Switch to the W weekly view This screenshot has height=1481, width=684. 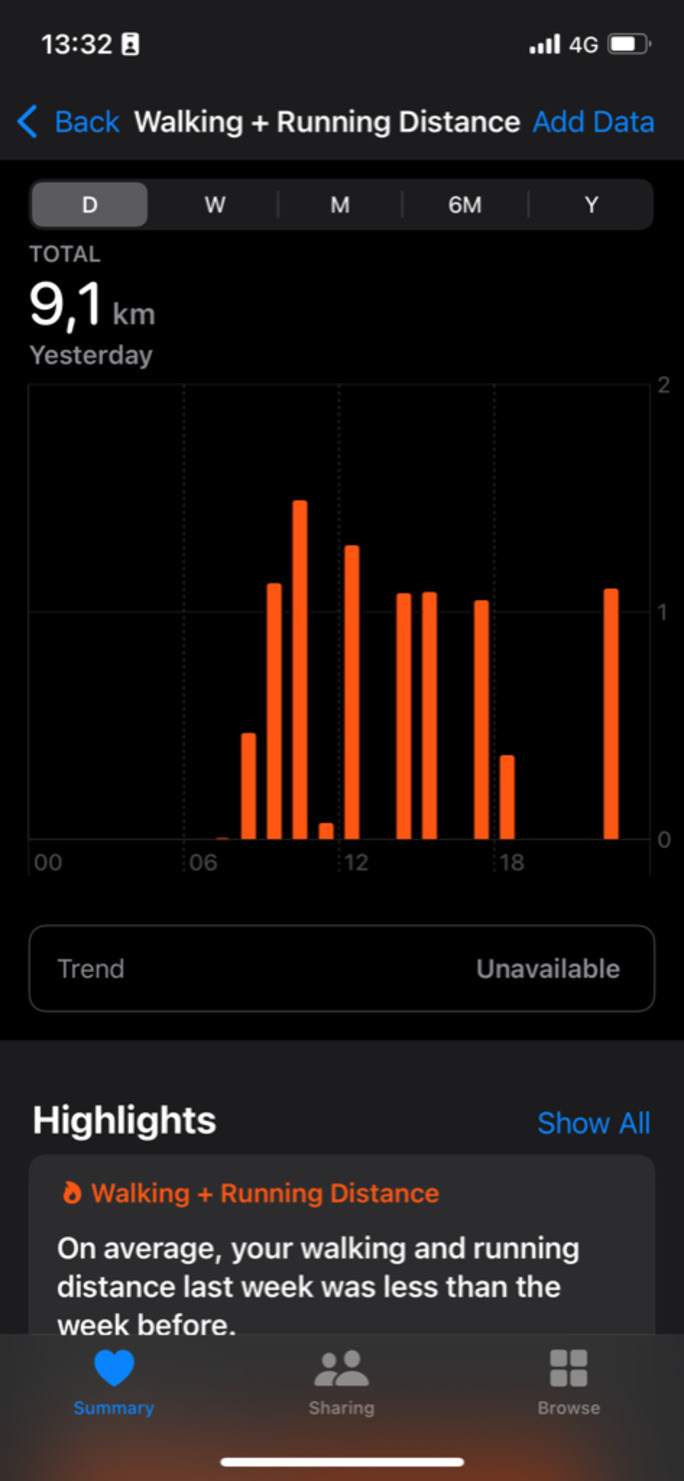pos(215,205)
